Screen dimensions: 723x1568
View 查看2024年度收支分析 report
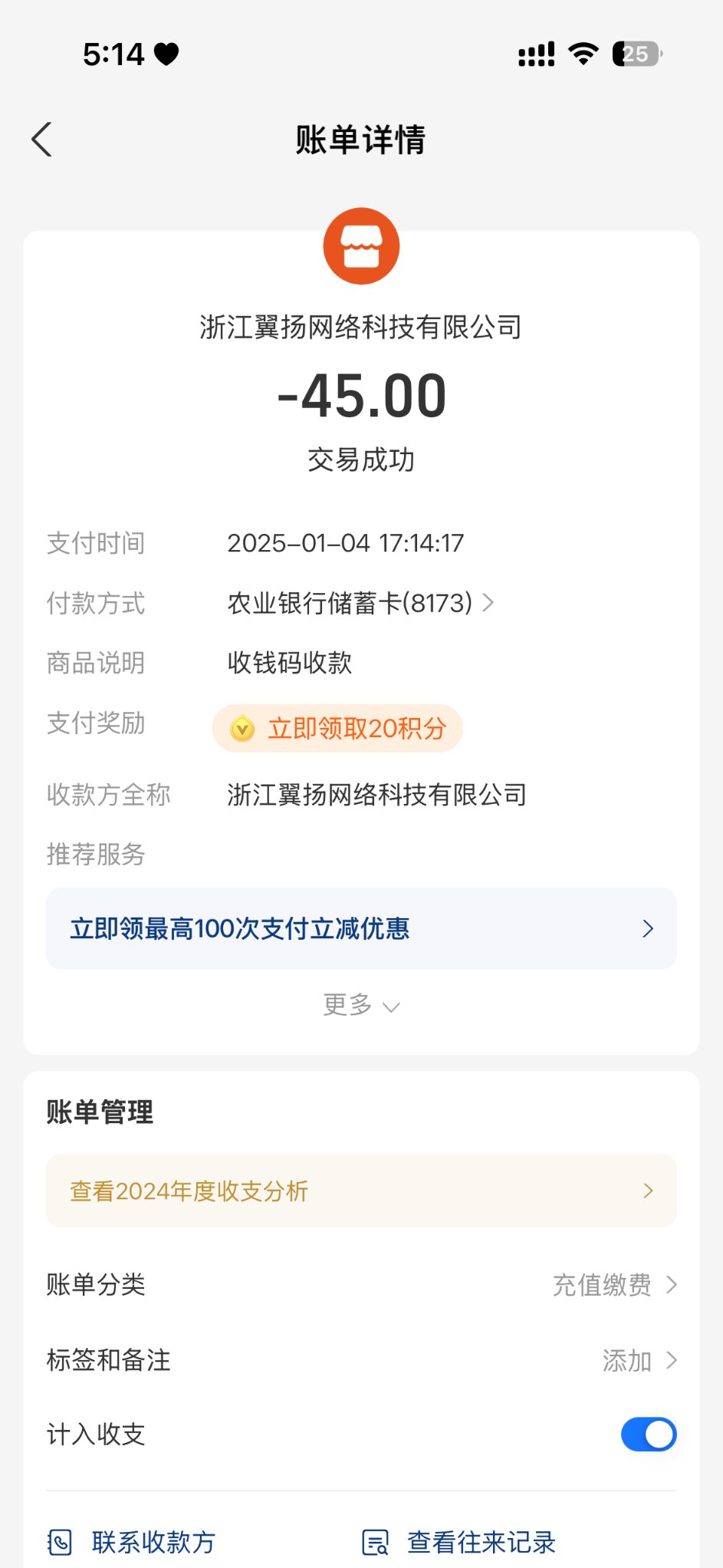pos(361,1191)
